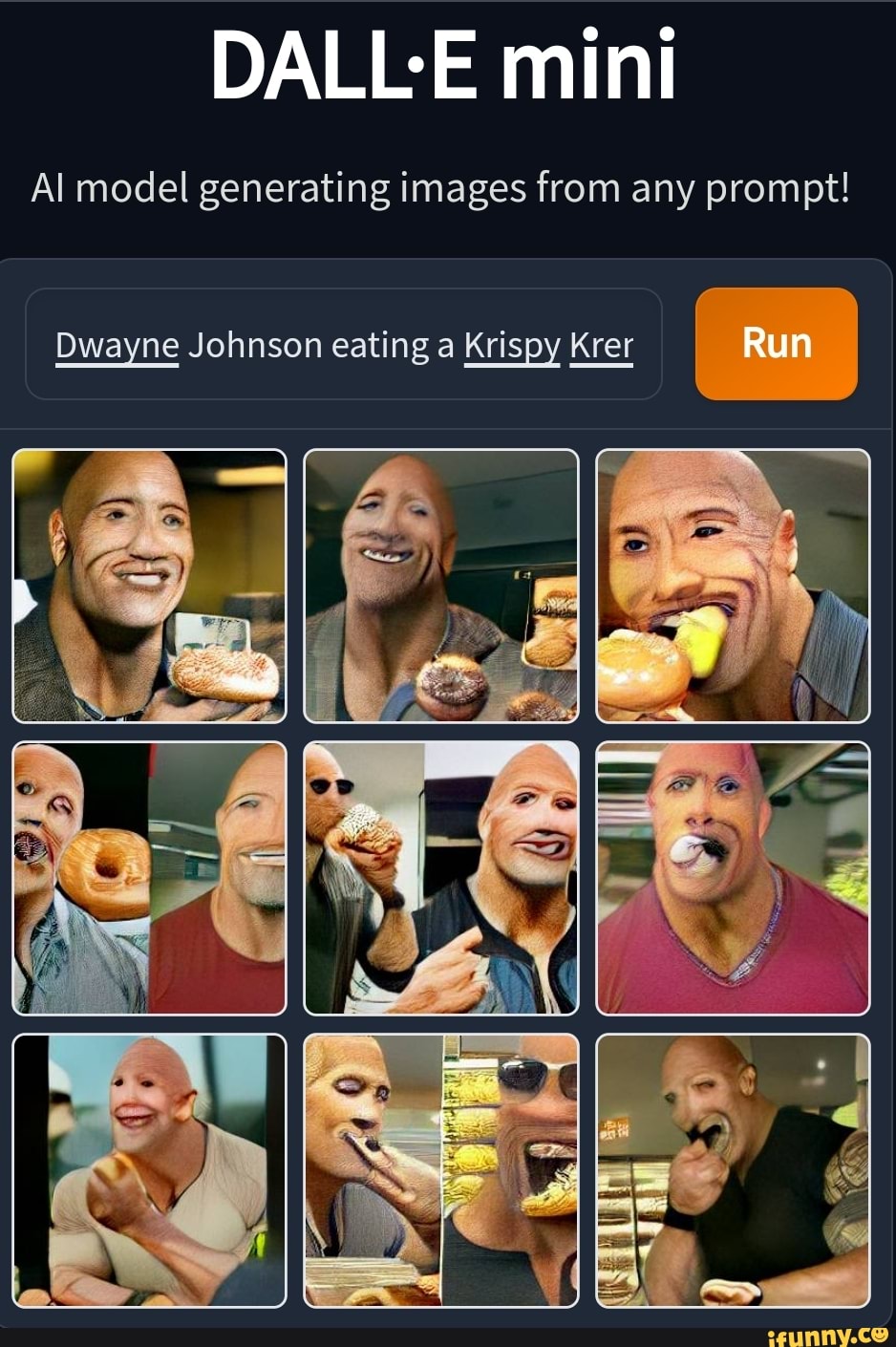896x1347 pixels.
Task: Click the dark header banner
Action: coord(447,124)
